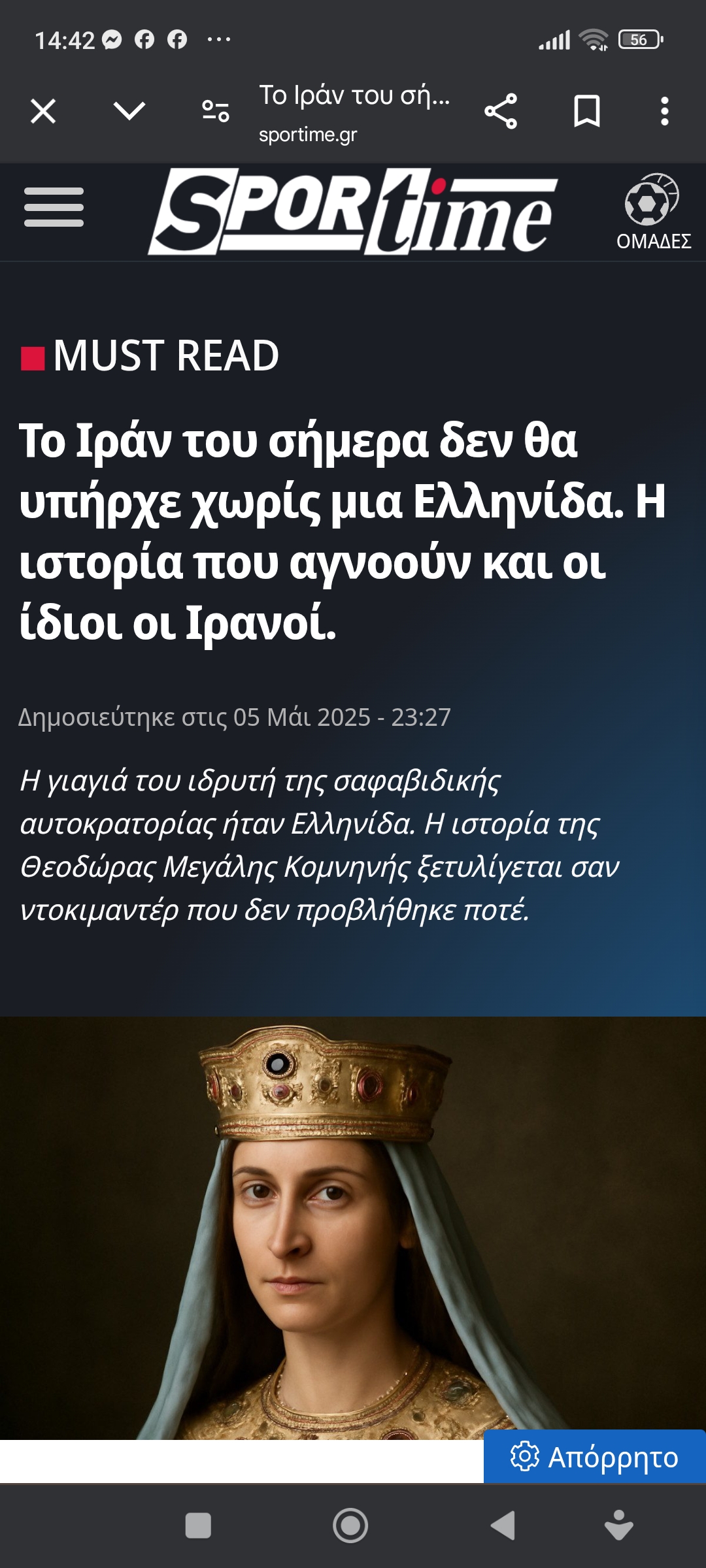Bookmark this page

pos(586,111)
